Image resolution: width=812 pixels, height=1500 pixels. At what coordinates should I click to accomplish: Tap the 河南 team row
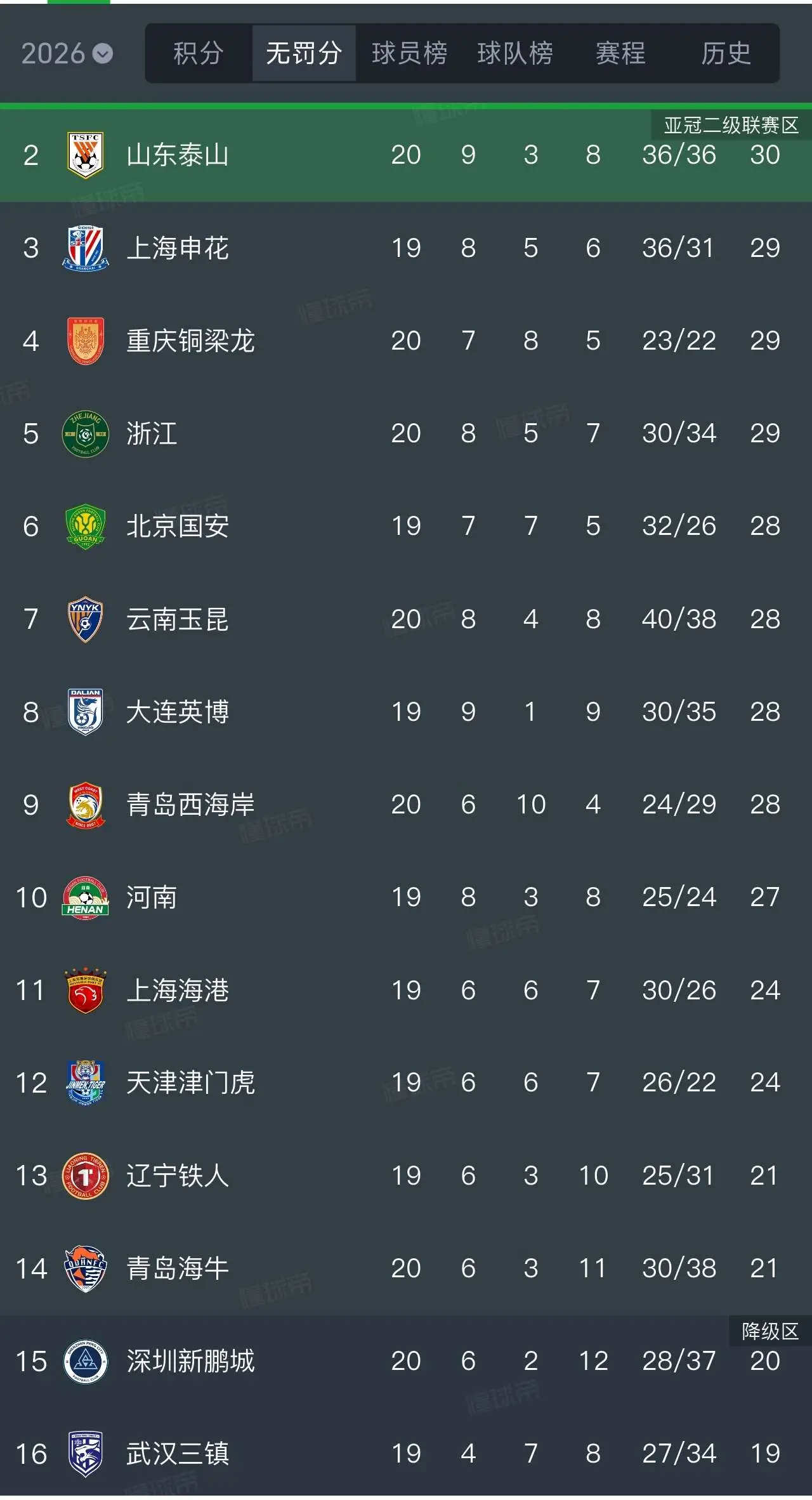pos(406,897)
